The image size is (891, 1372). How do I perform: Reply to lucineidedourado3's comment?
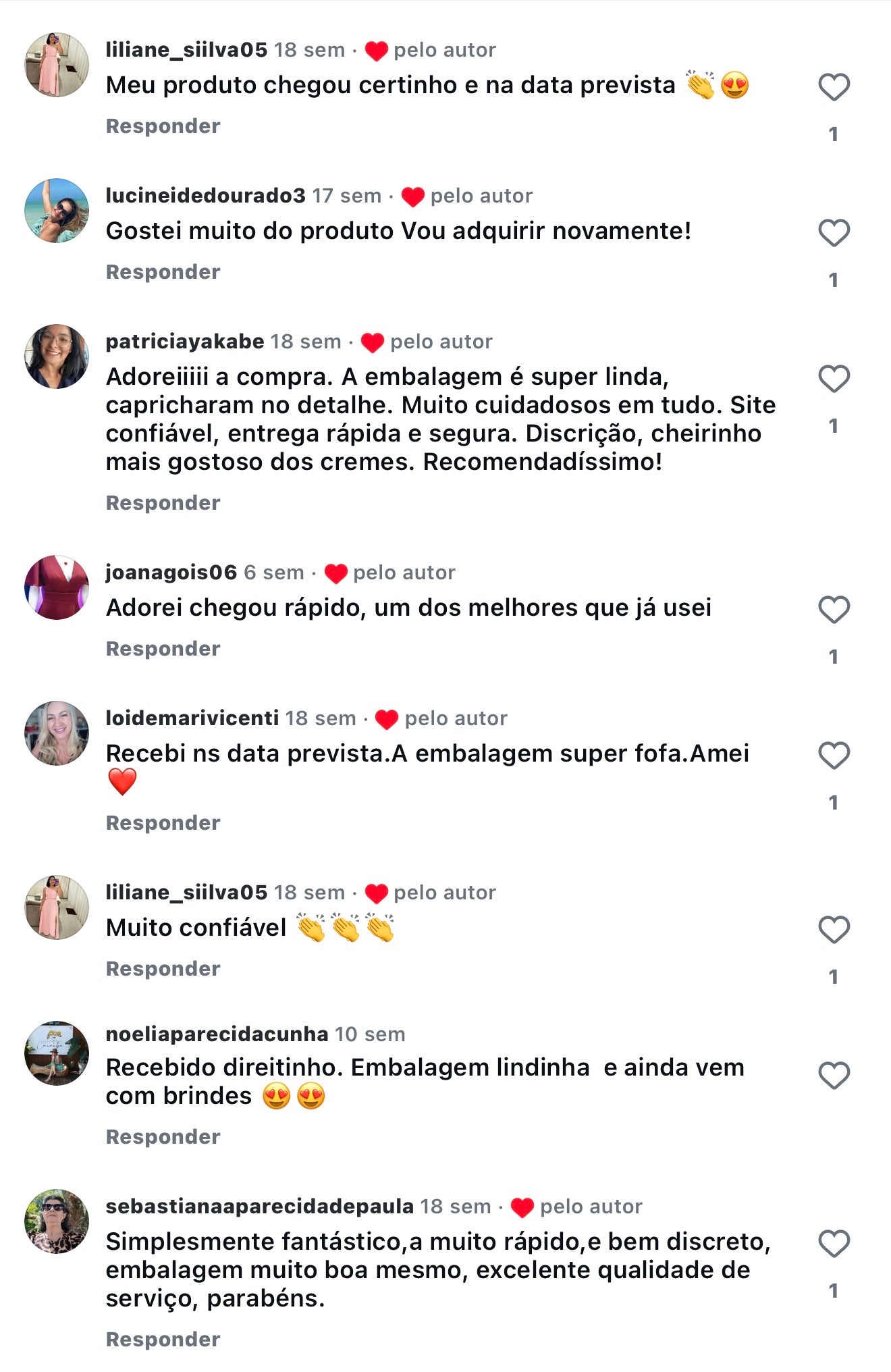[163, 272]
